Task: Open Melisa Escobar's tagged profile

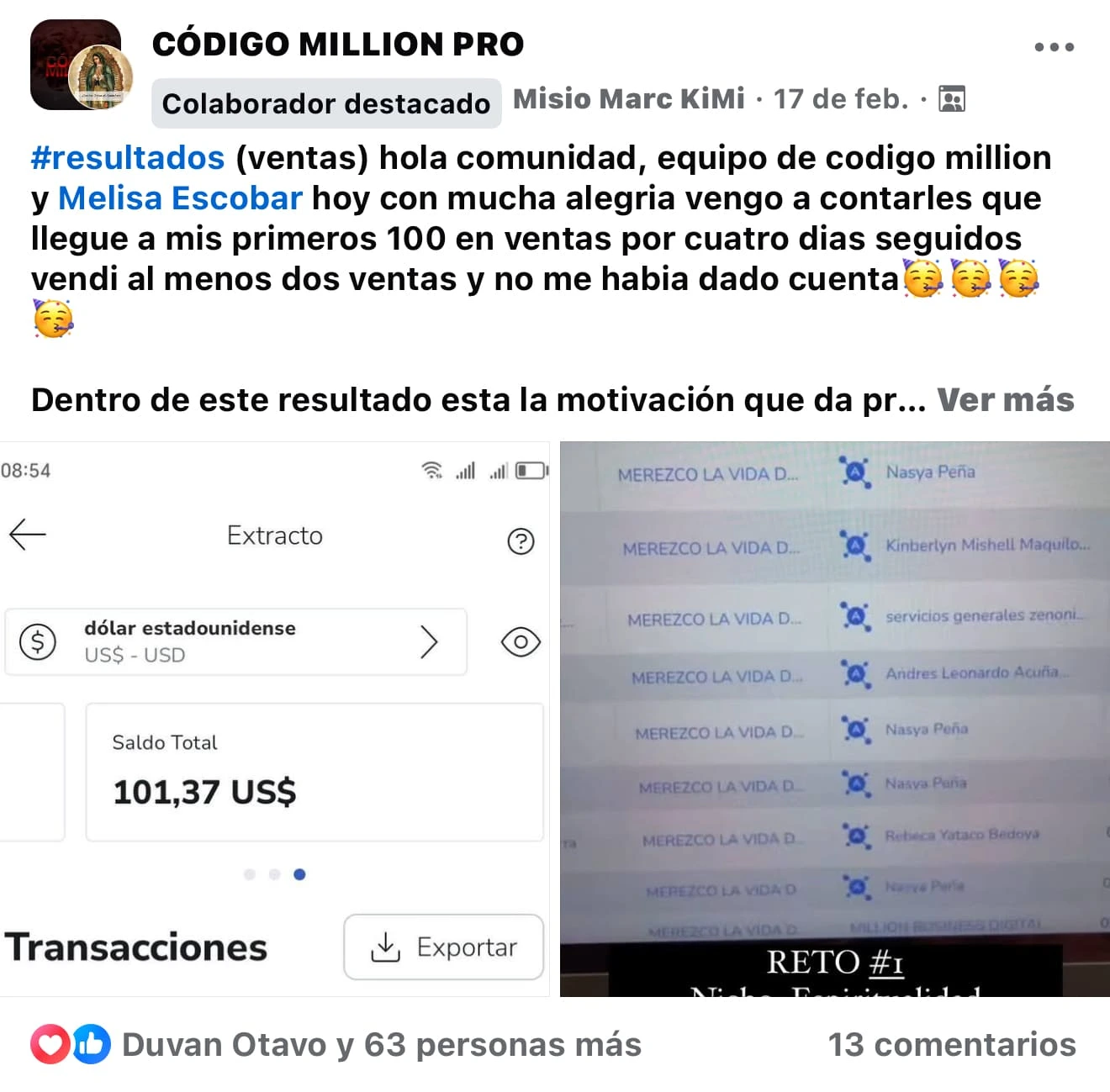Action: pos(180,198)
